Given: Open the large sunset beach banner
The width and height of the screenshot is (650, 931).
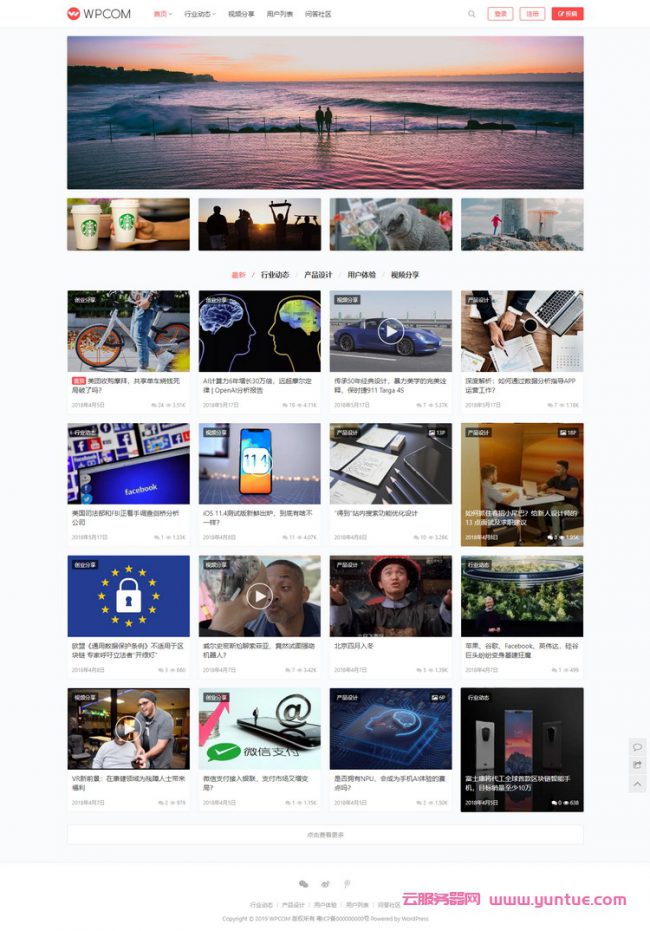Looking at the screenshot, I should pos(325,112).
